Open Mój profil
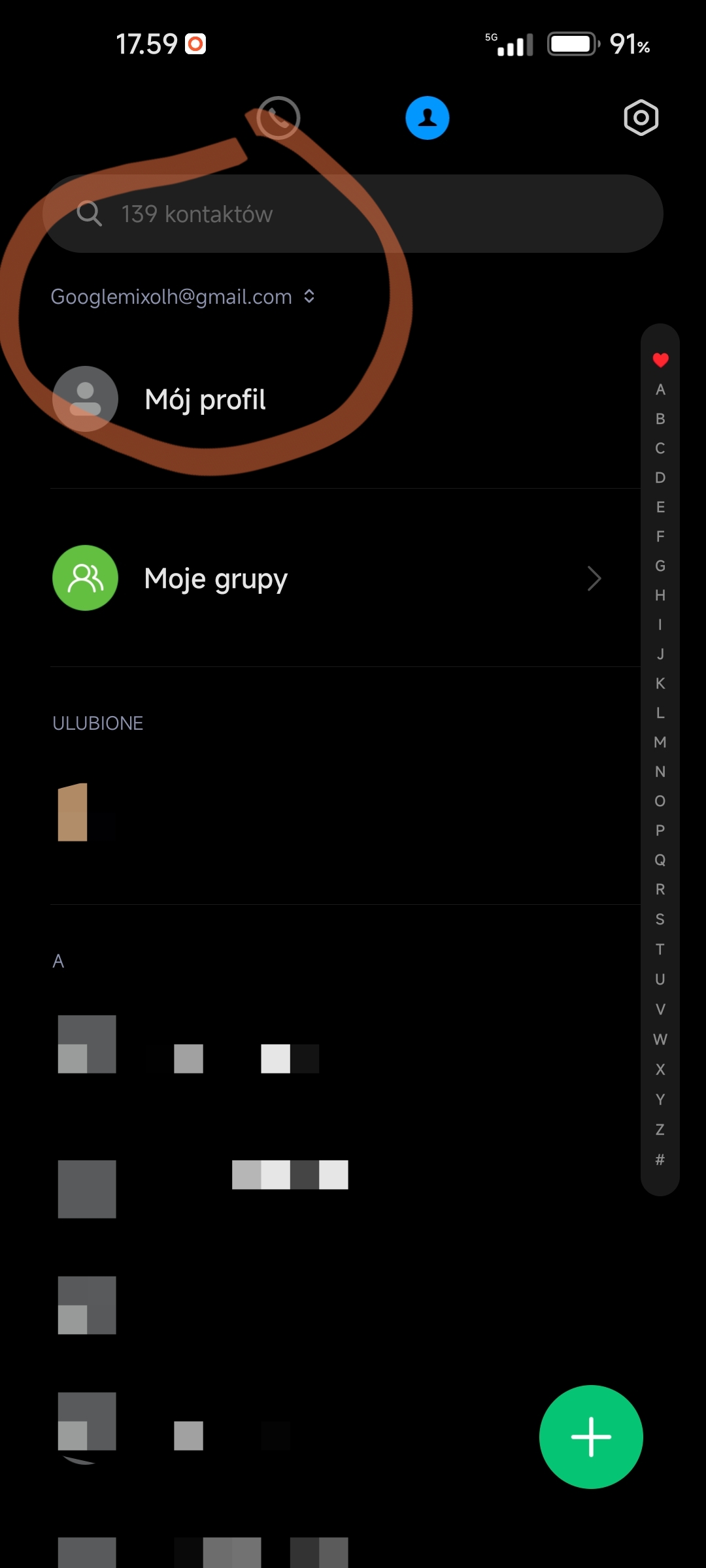706x1568 pixels. (204, 399)
